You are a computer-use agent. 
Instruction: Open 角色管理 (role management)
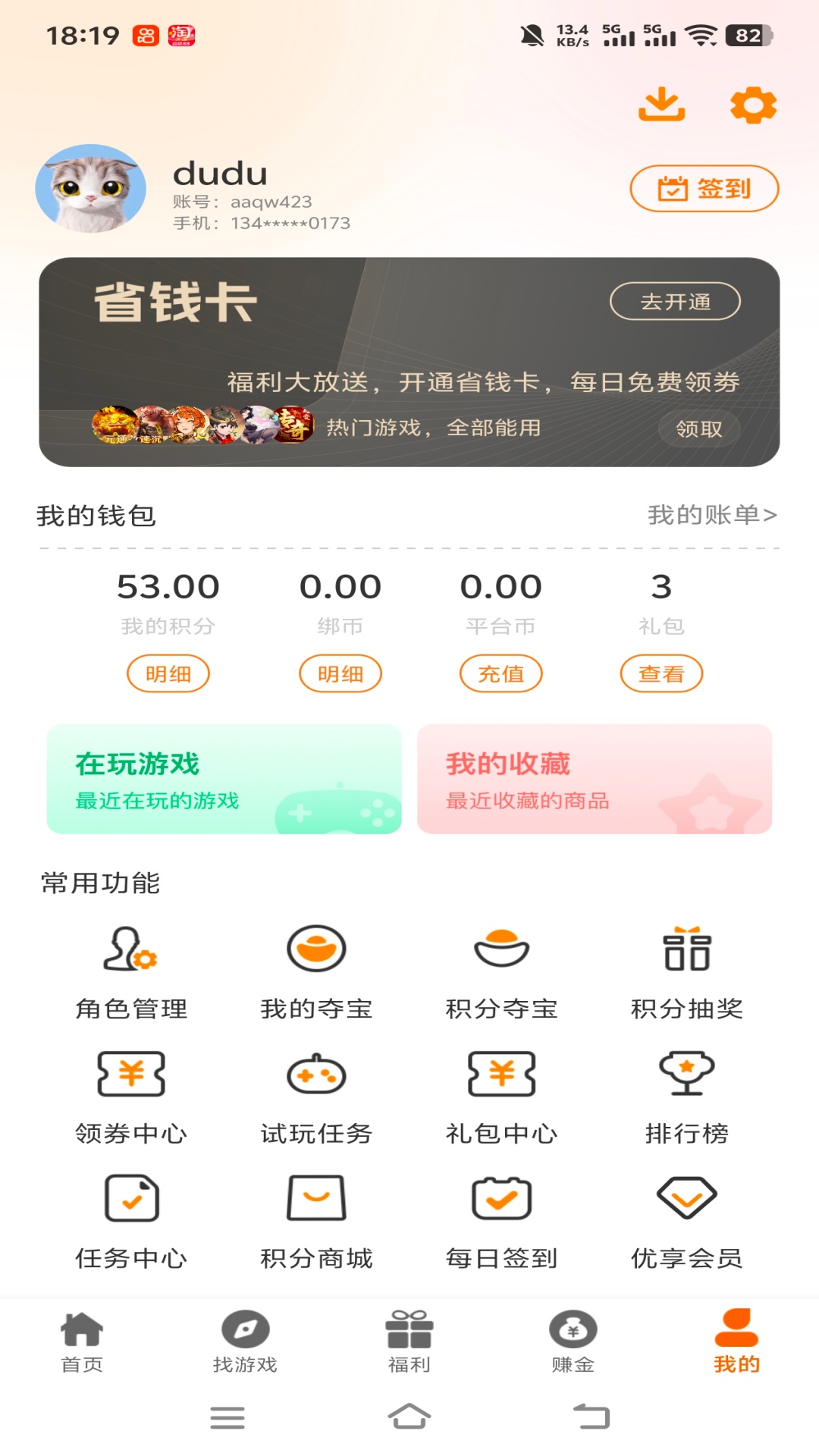click(x=131, y=963)
